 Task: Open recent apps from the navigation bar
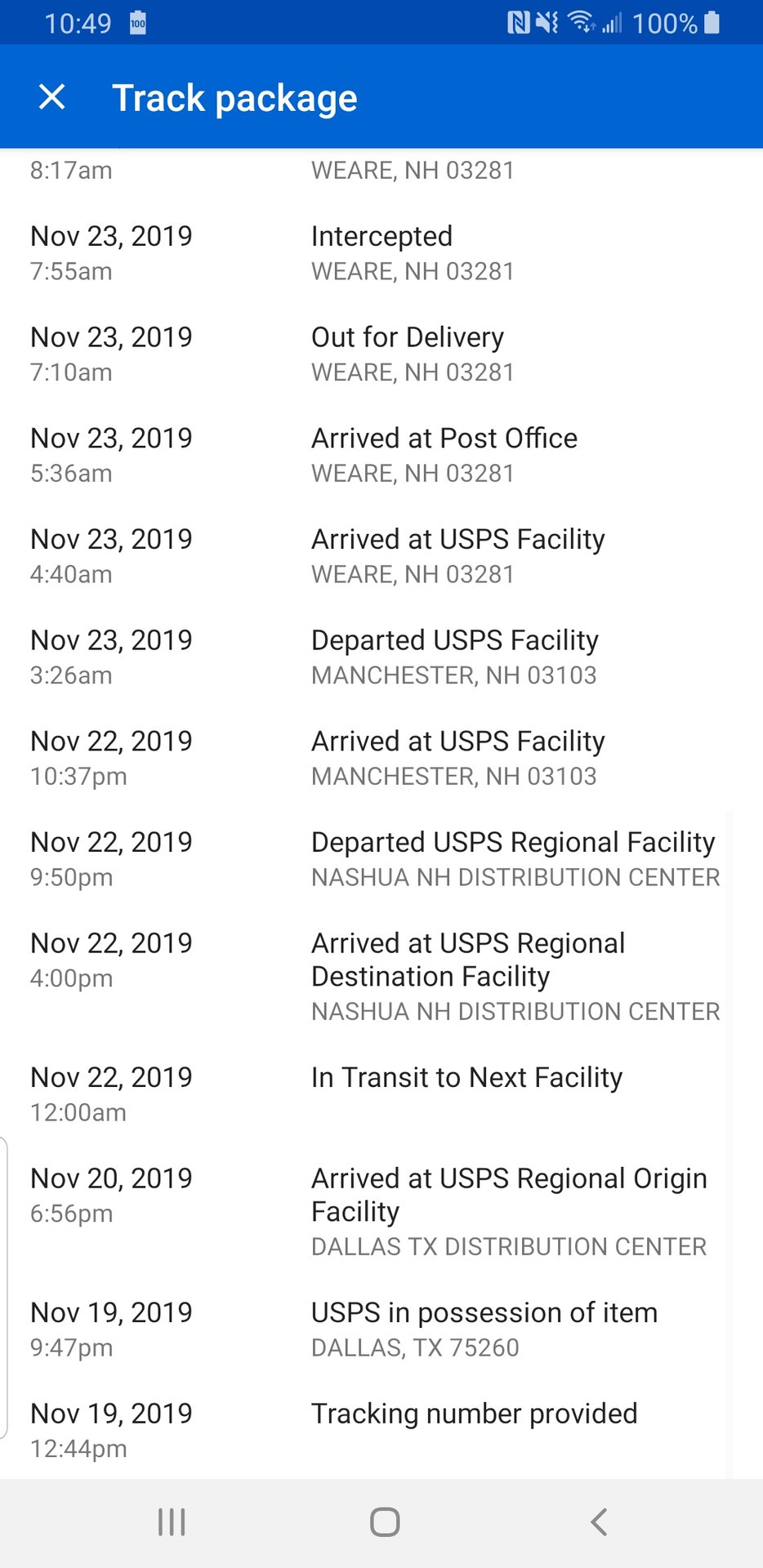(x=172, y=1521)
